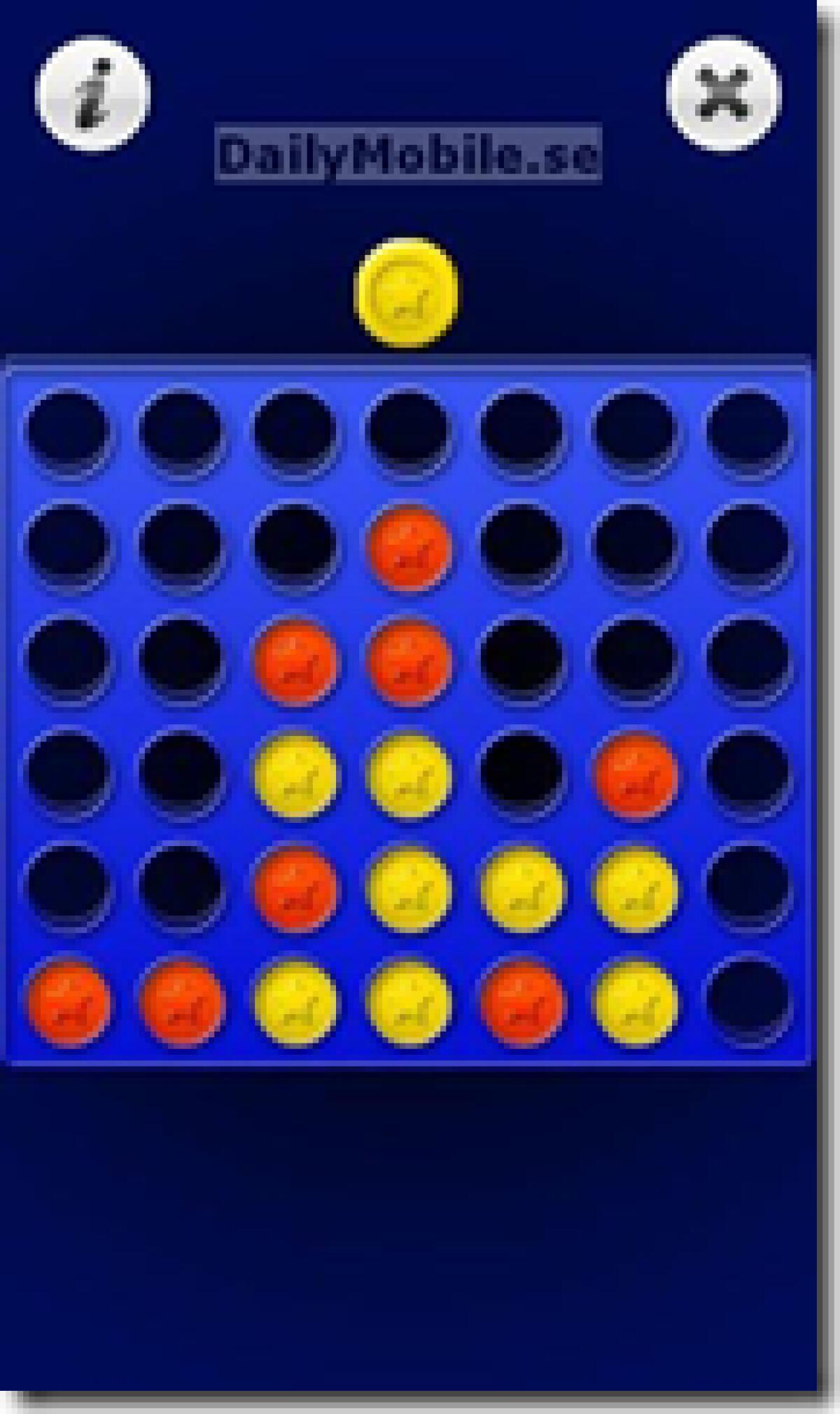The image size is (840, 1414).
Task: Close the game with the X button
Action: 724,92
